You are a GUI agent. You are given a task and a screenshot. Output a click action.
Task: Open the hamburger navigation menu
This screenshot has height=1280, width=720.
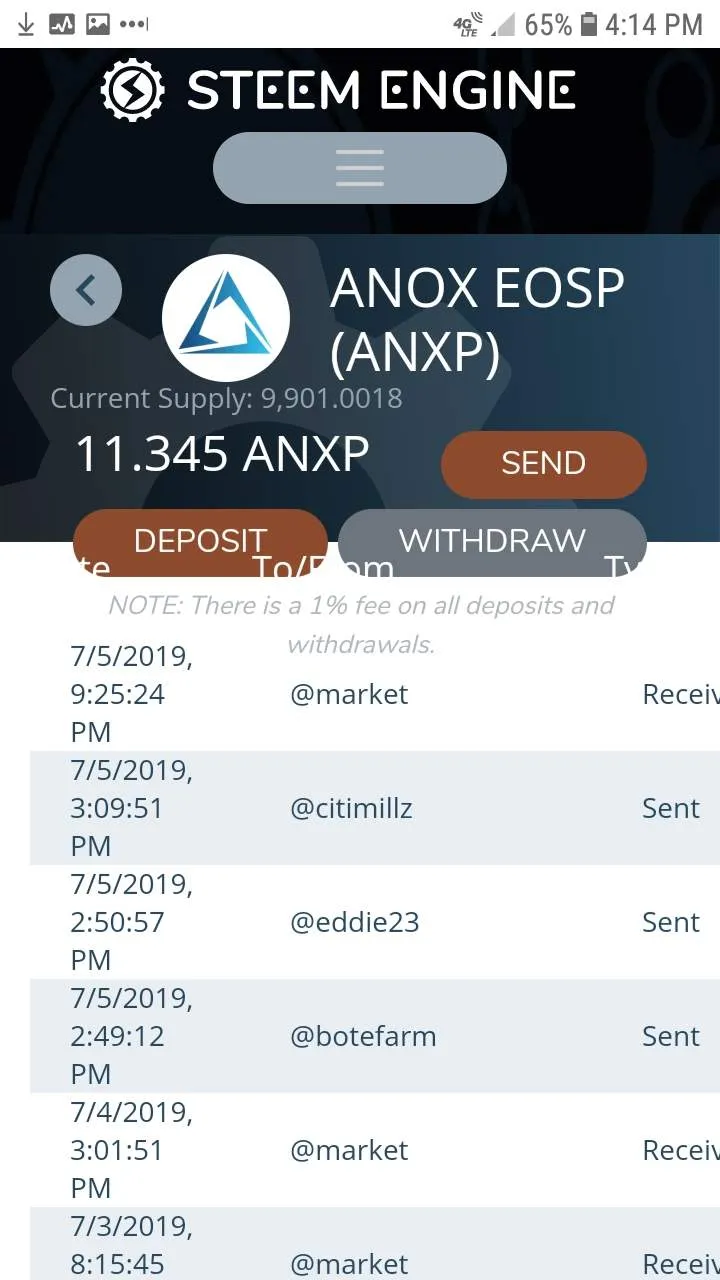[359, 168]
